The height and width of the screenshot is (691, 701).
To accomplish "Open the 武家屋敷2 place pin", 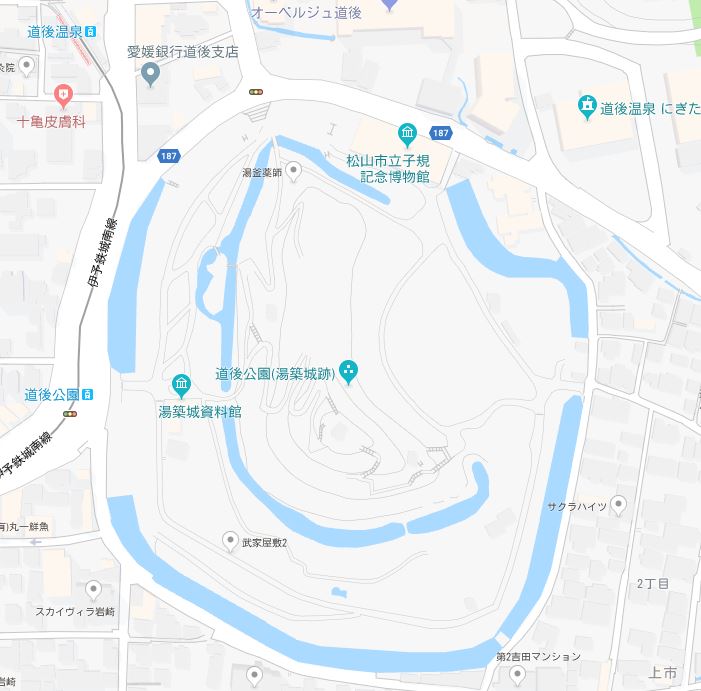I will click(x=230, y=541).
